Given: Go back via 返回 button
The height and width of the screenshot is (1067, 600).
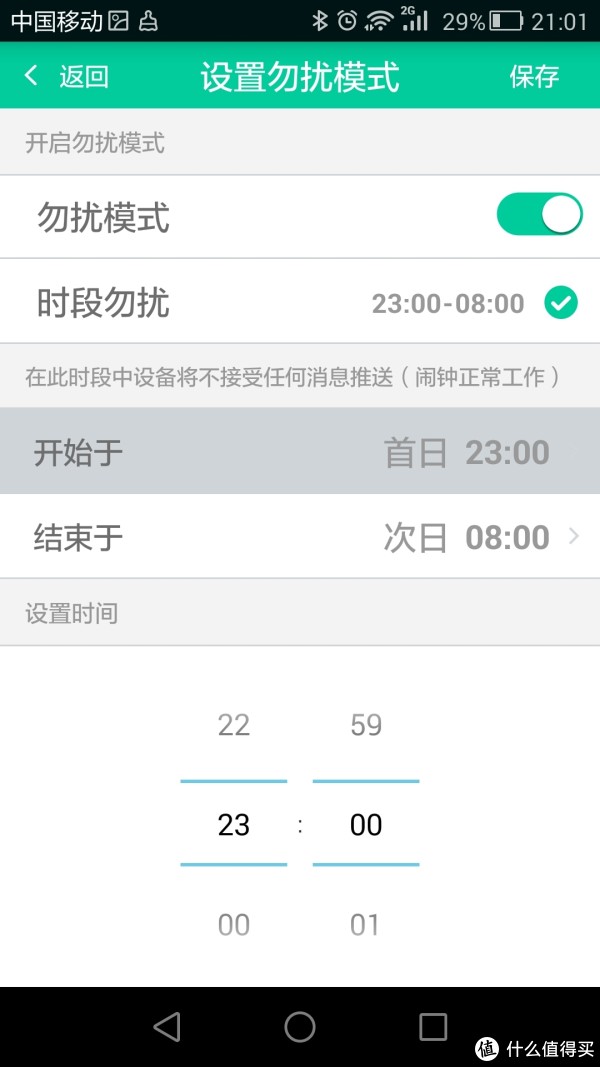Looking at the screenshot, I should pos(66,76).
